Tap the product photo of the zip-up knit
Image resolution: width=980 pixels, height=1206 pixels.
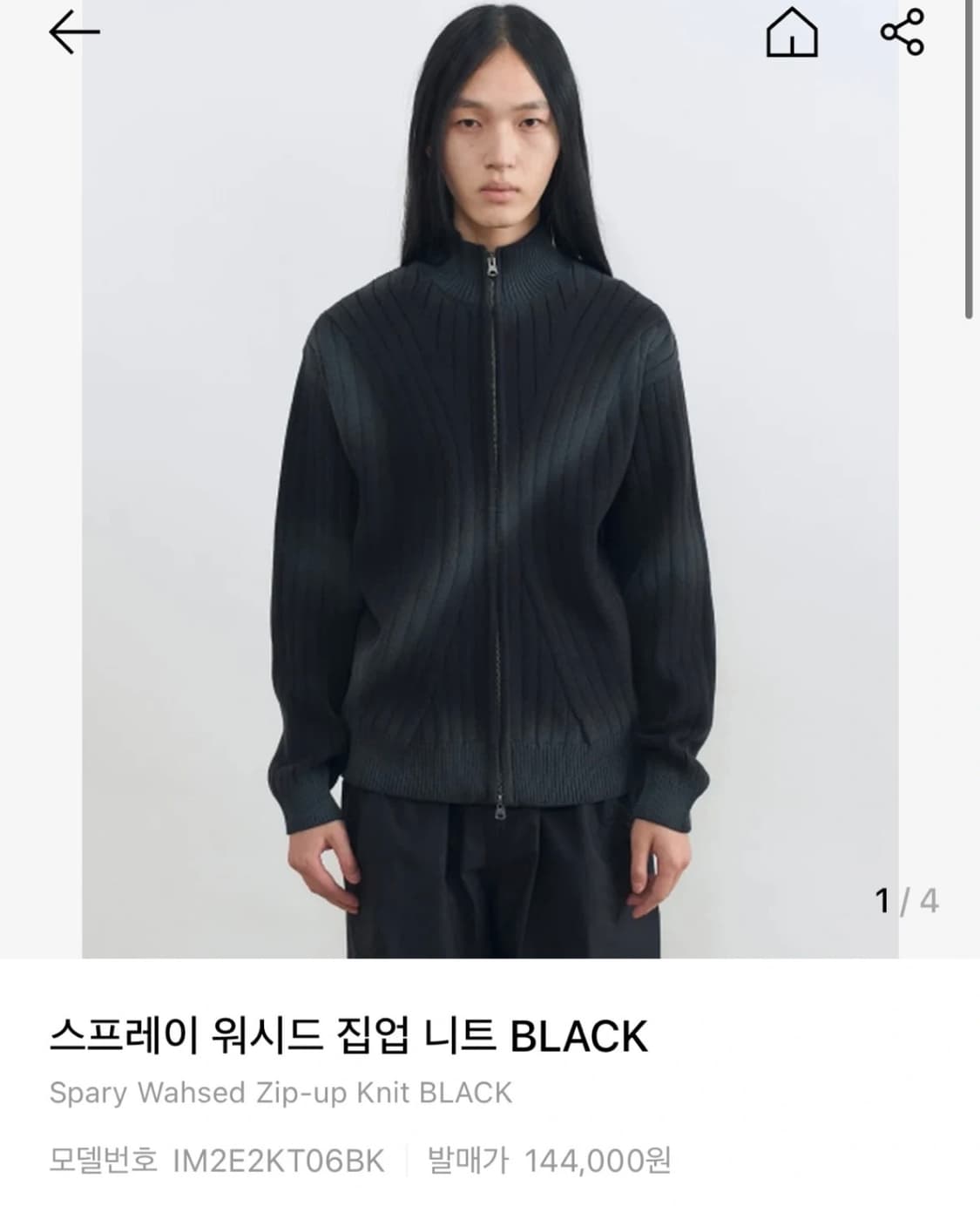click(x=488, y=479)
